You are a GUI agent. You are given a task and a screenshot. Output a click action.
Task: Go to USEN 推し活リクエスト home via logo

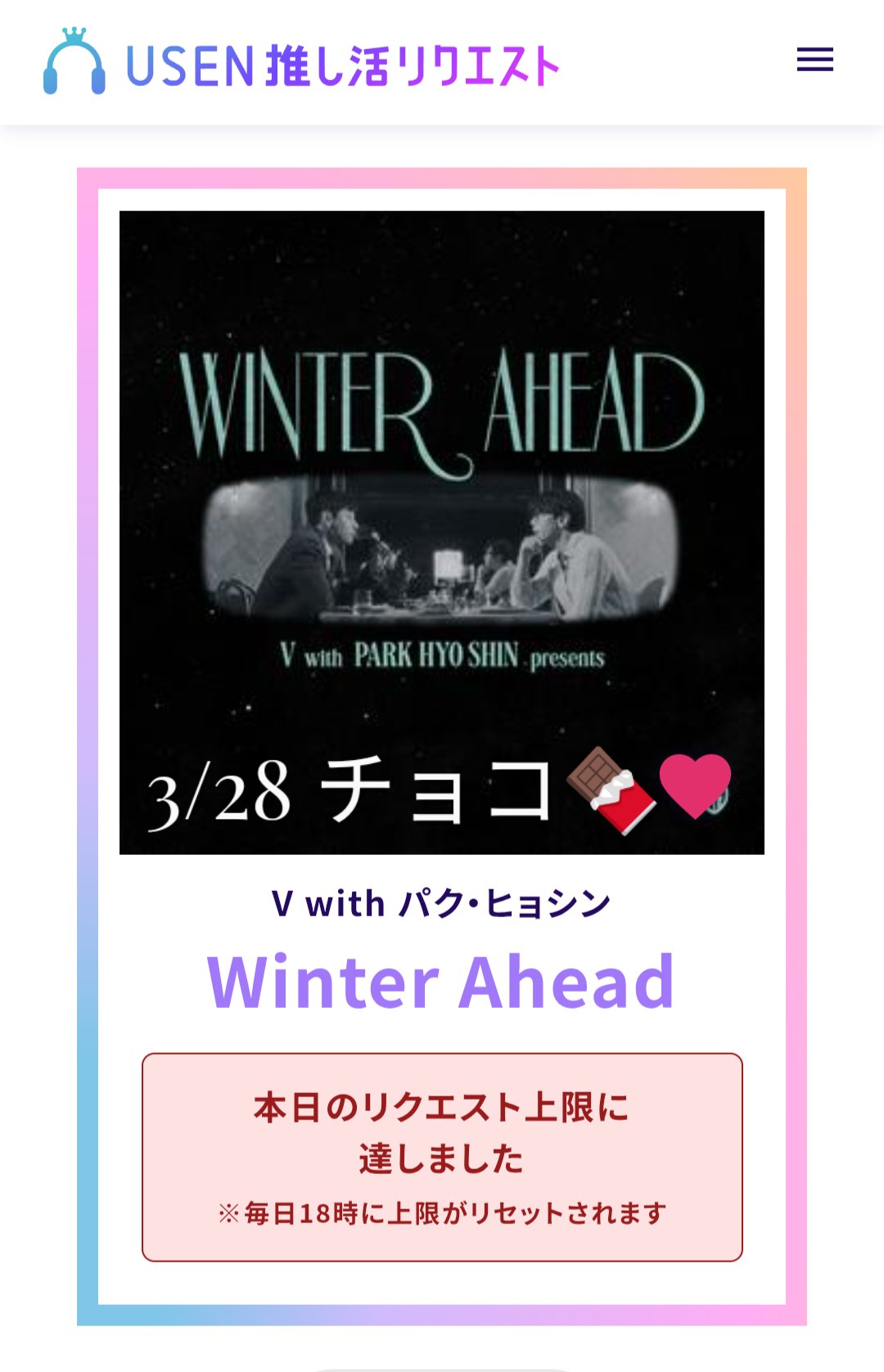301,63
